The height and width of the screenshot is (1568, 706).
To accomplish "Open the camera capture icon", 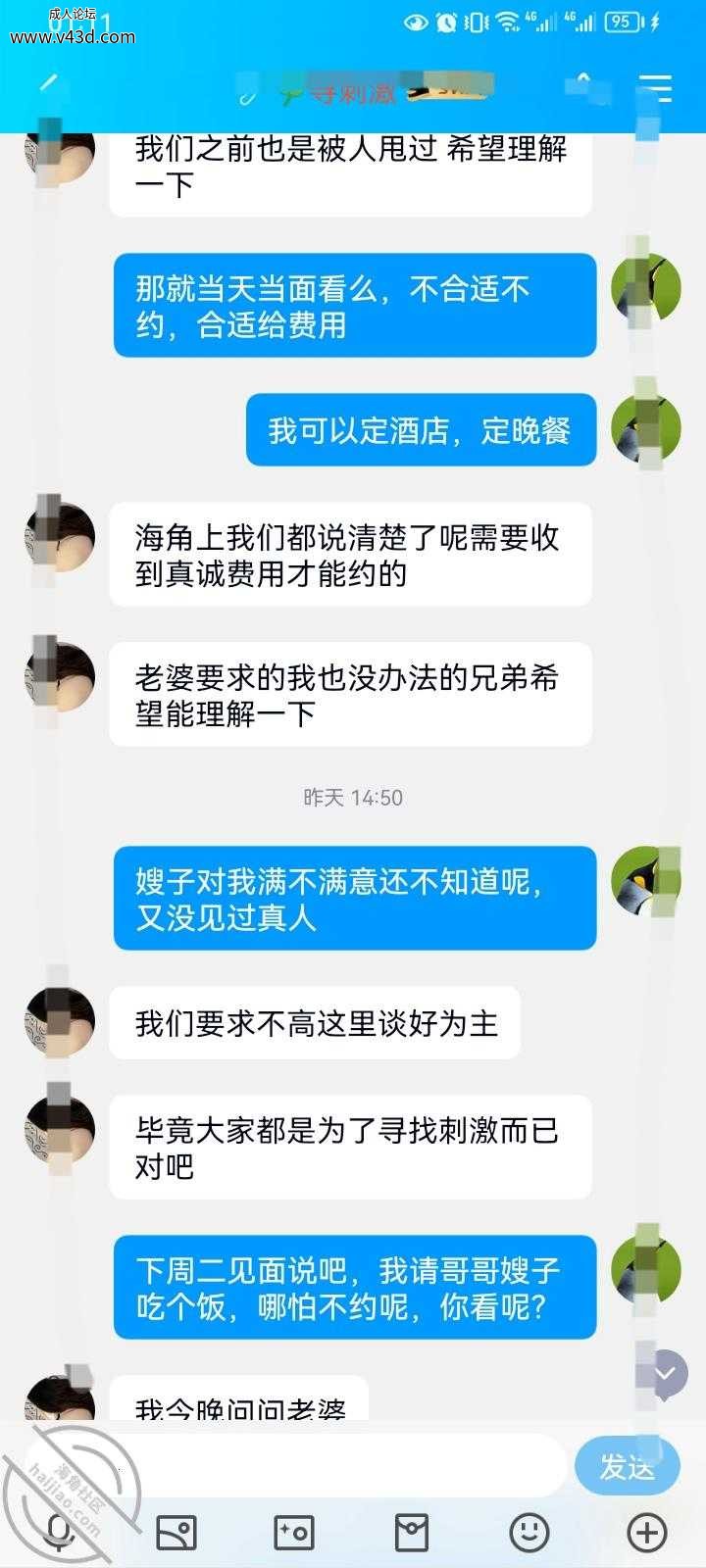I will (x=294, y=1532).
